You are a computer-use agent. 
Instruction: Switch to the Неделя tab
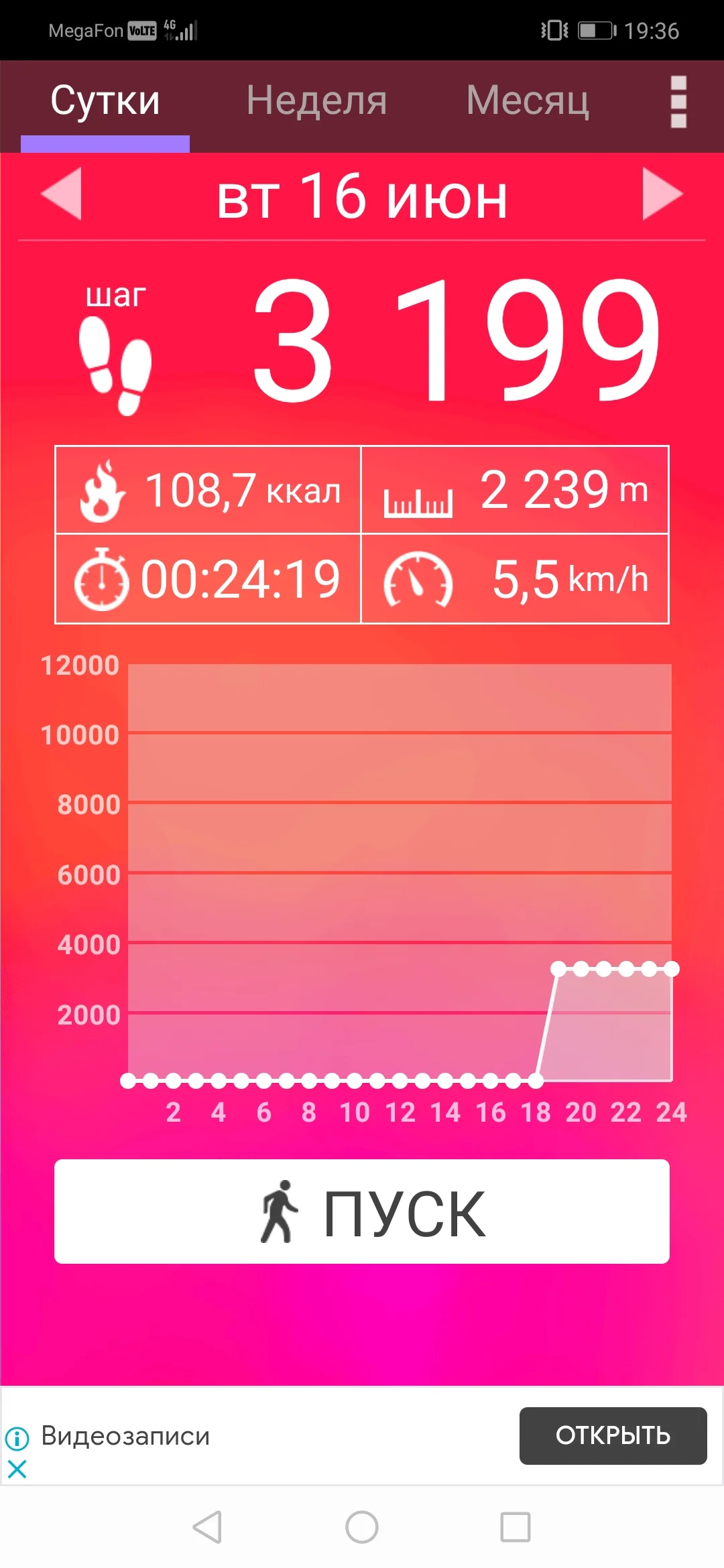316,101
